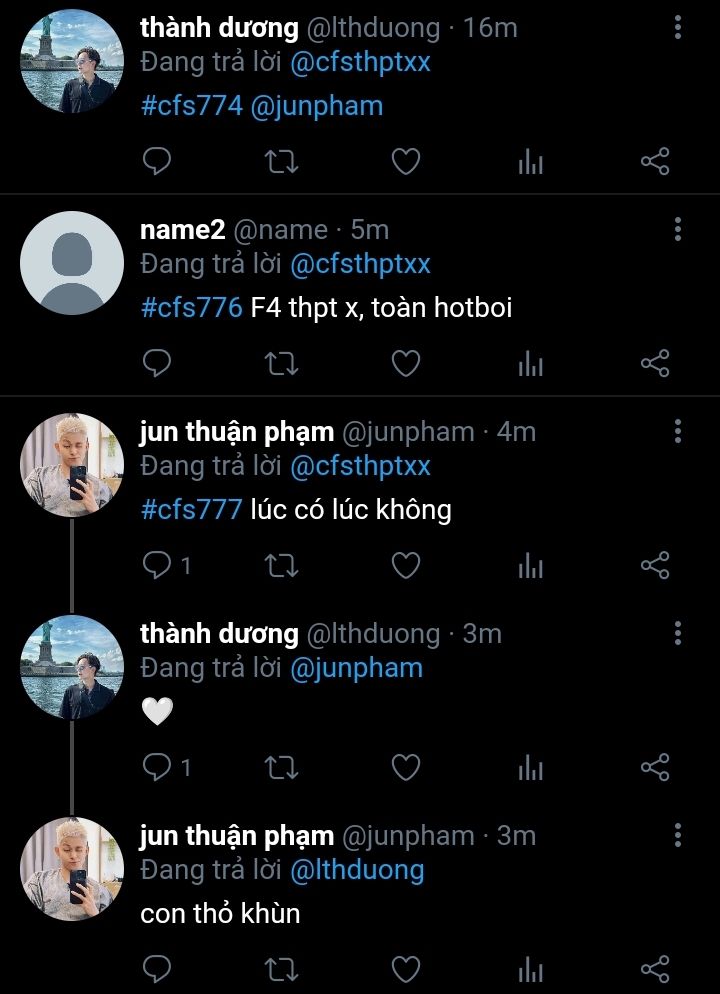
Task: Open overflow menu on the #cfs777 tweet
Action: [678, 432]
